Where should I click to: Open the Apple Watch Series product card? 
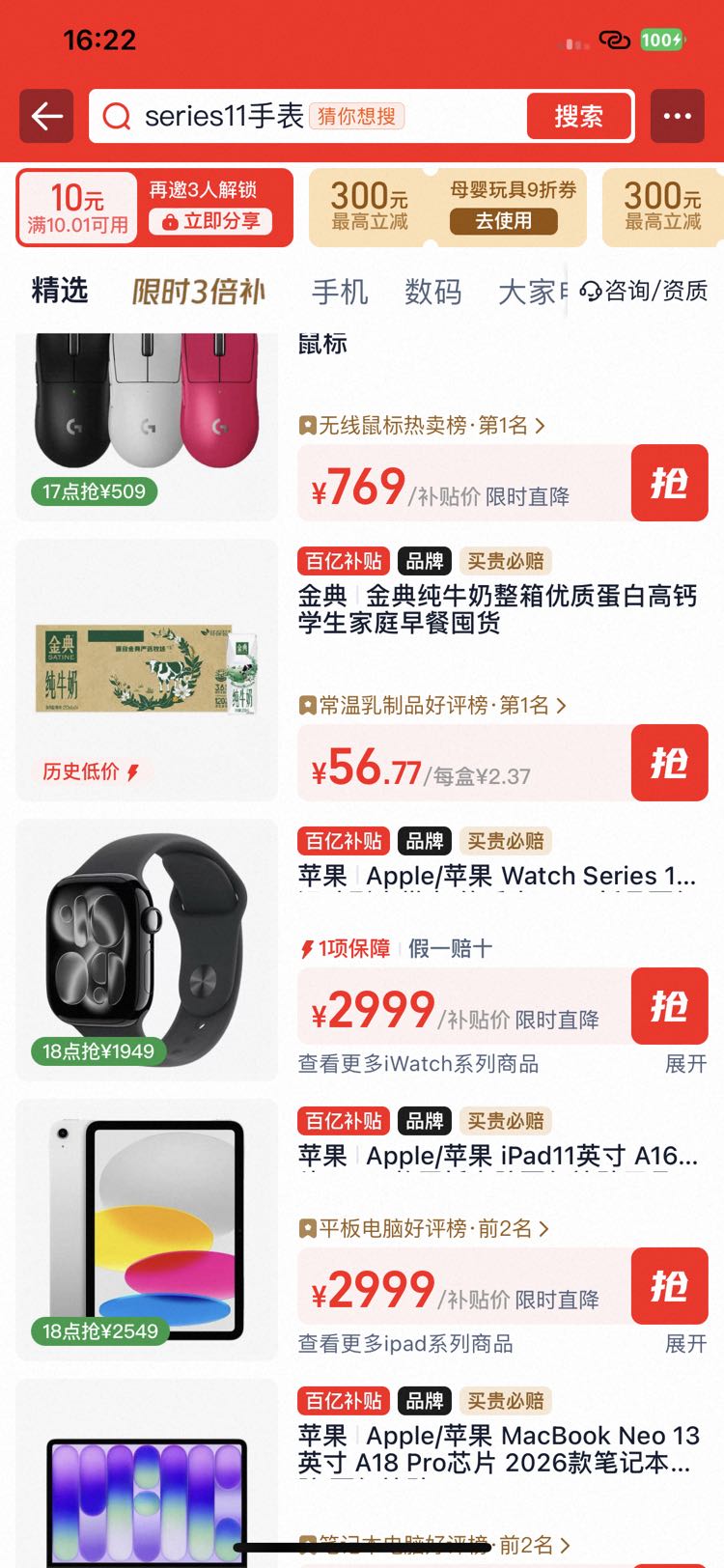pos(362,949)
